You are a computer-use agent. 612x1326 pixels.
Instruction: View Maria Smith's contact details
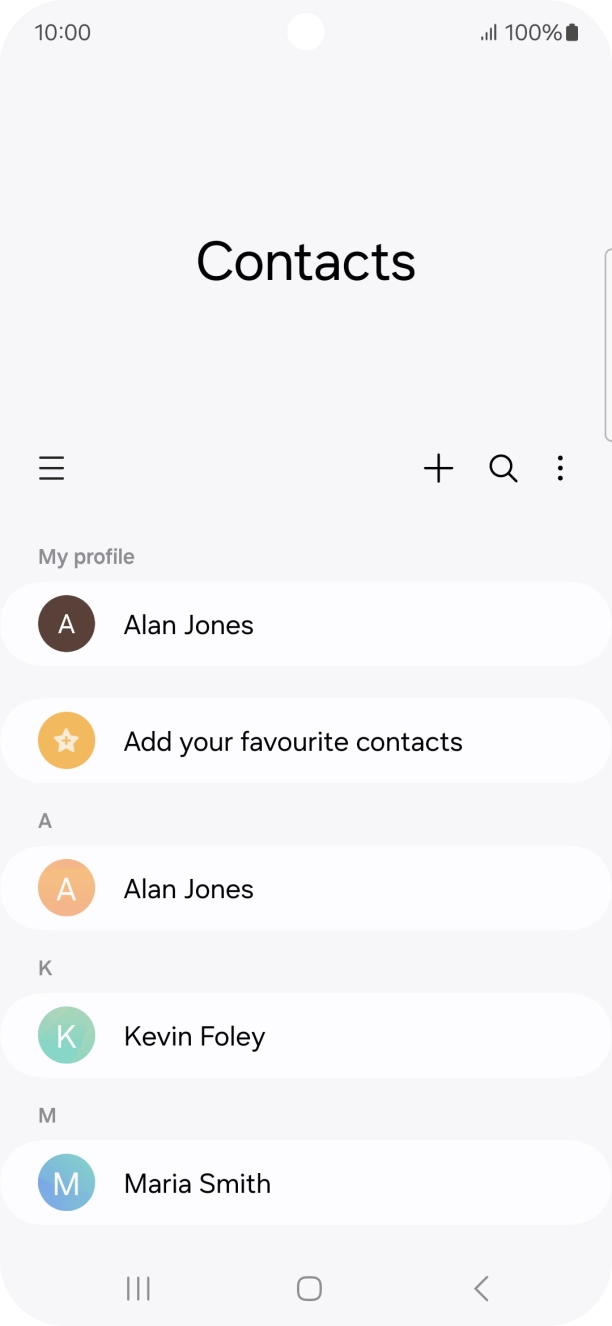pyautogui.click(x=305, y=1183)
